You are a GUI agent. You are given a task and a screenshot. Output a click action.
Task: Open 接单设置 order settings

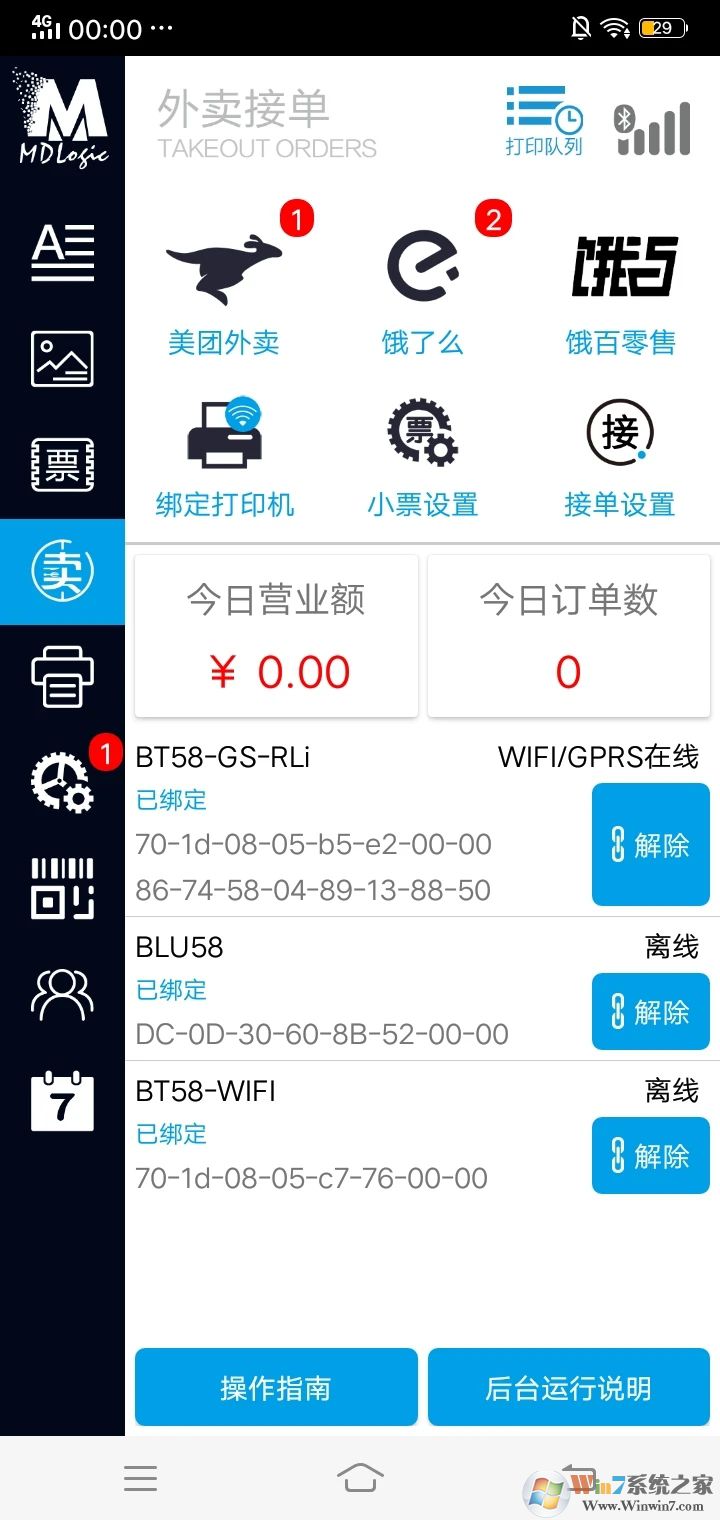pyautogui.click(x=620, y=456)
